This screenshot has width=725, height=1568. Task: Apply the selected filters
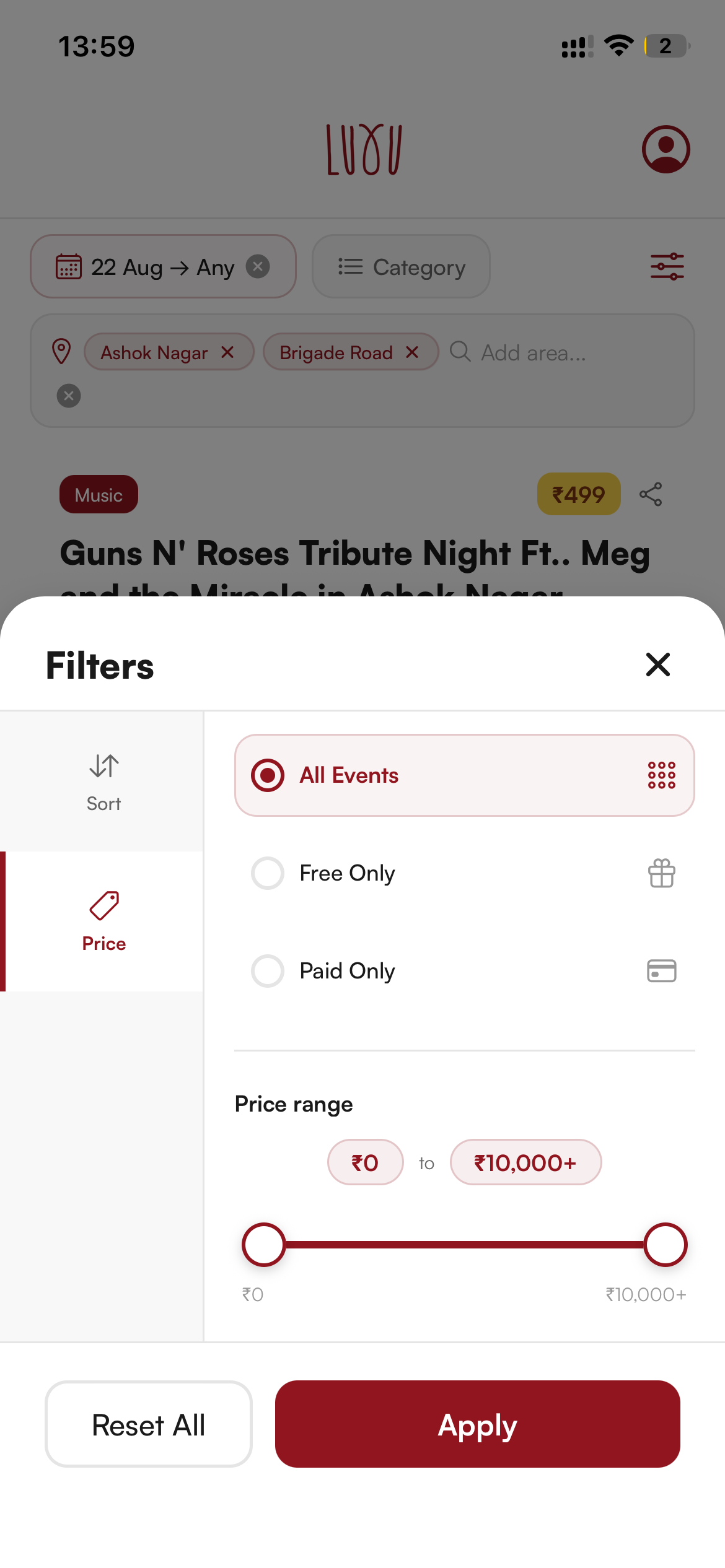tap(478, 1424)
